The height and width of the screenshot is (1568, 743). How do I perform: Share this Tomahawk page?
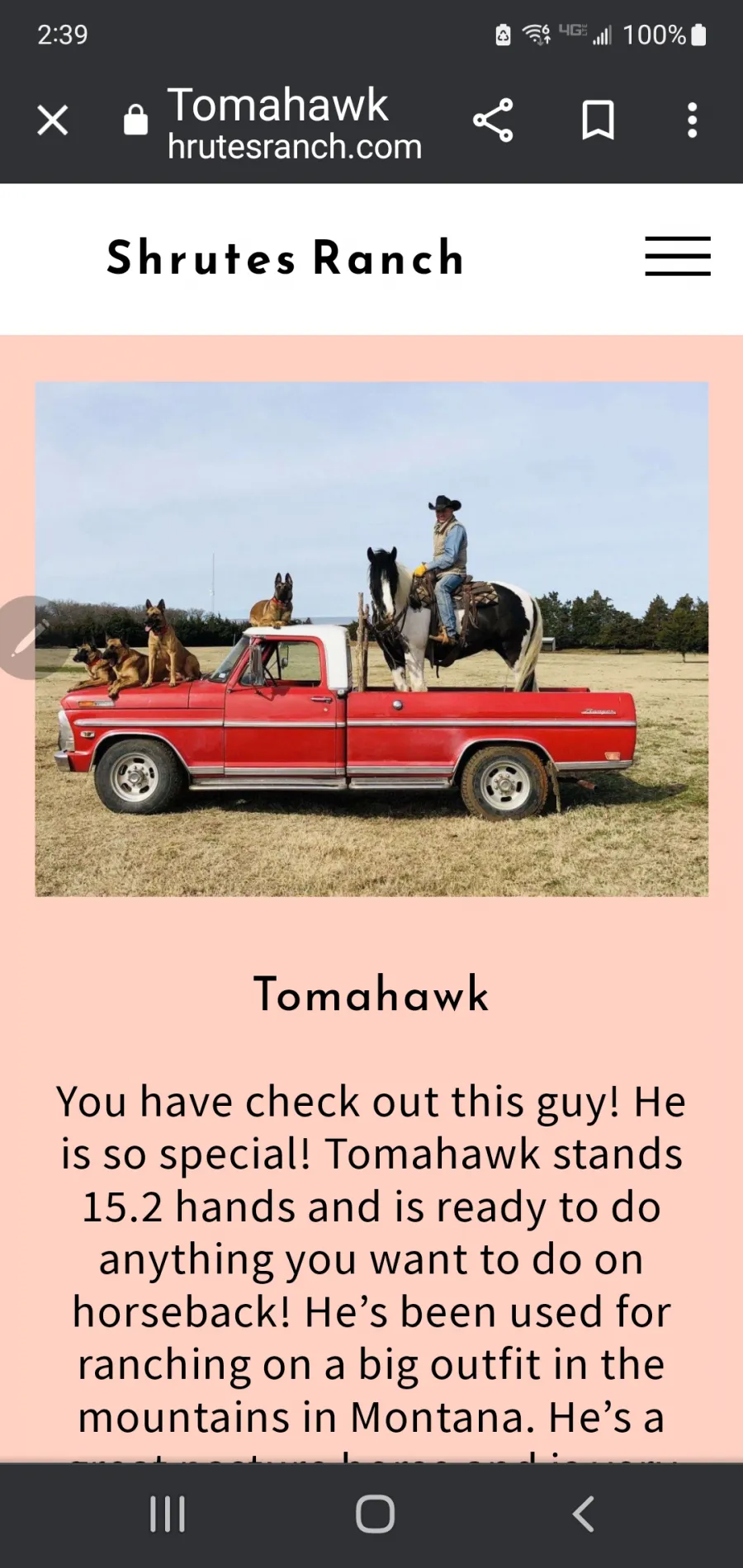(493, 120)
